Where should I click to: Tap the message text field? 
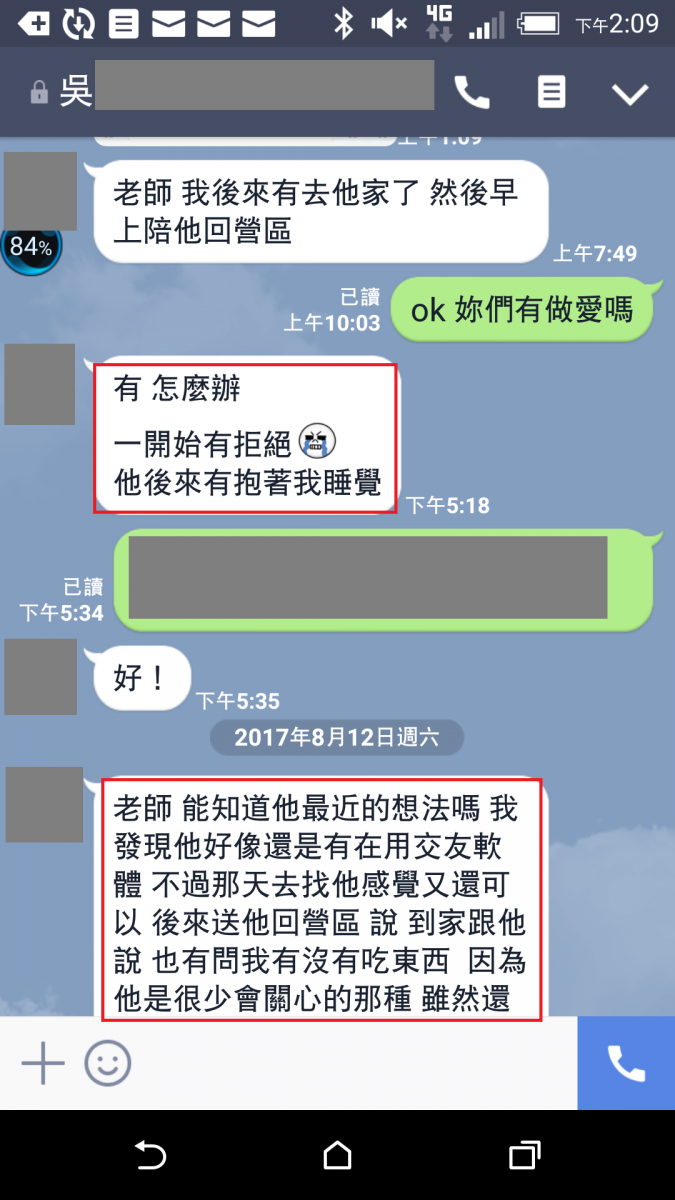(350, 1062)
